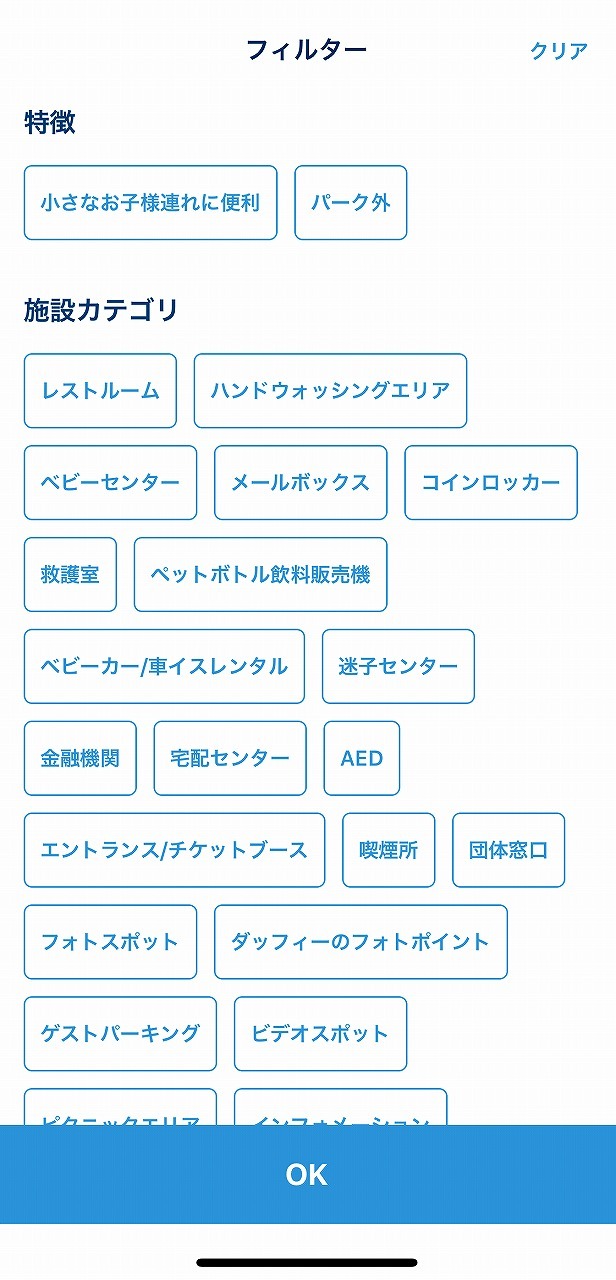
Task: Tap クリア to reset all filters
Action: (558, 51)
